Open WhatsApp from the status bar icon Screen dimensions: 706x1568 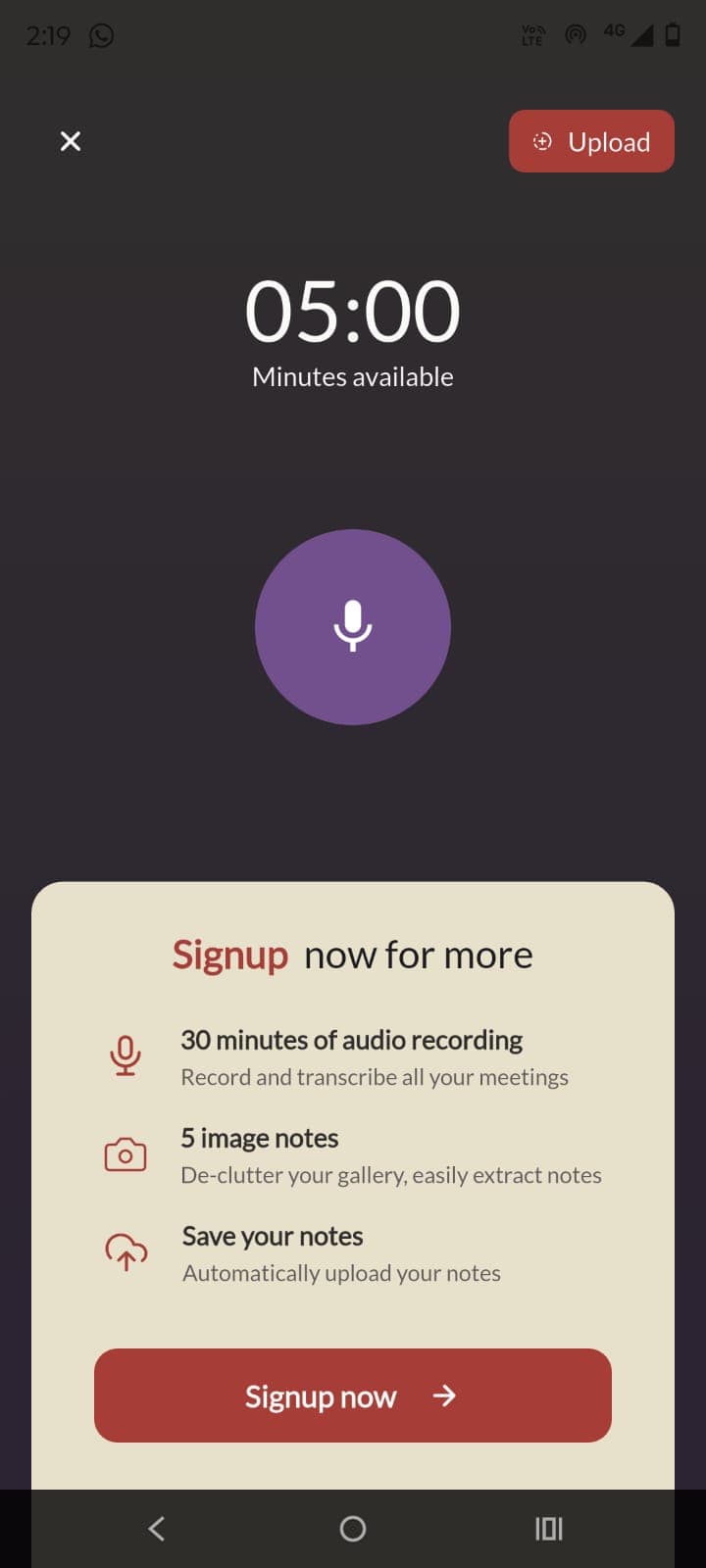[102, 35]
